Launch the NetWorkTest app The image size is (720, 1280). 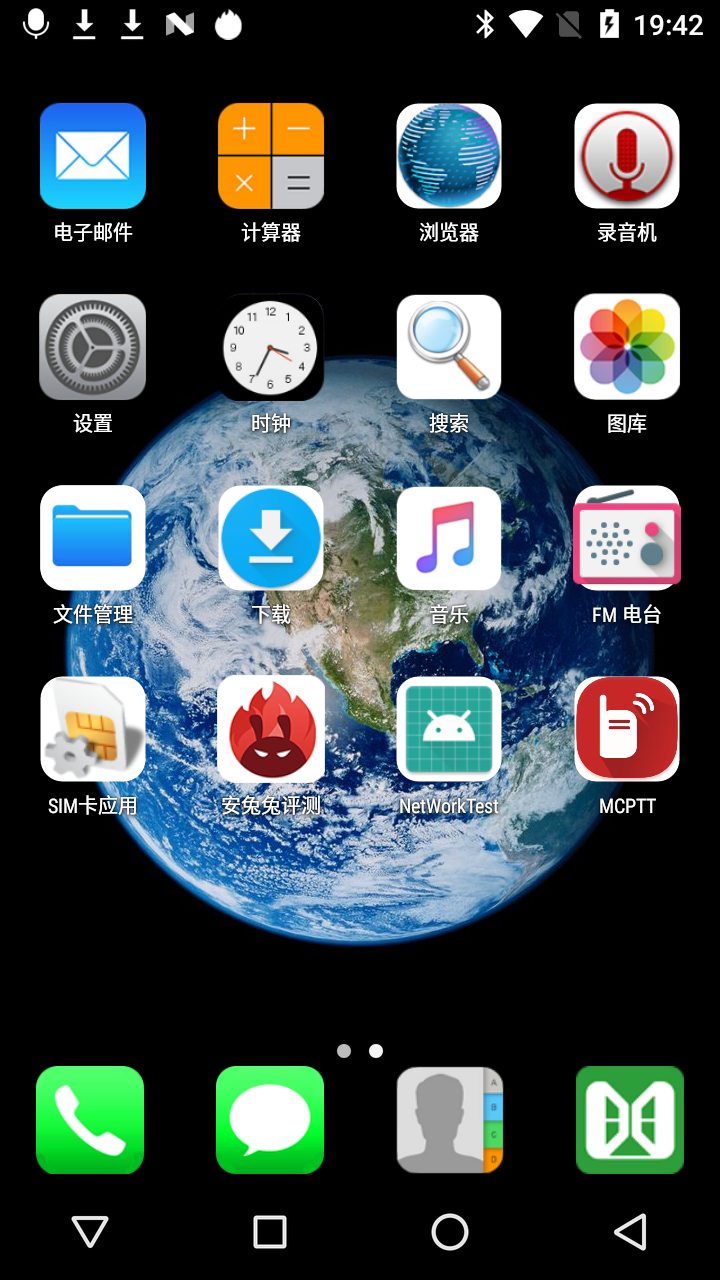click(448, 729)
